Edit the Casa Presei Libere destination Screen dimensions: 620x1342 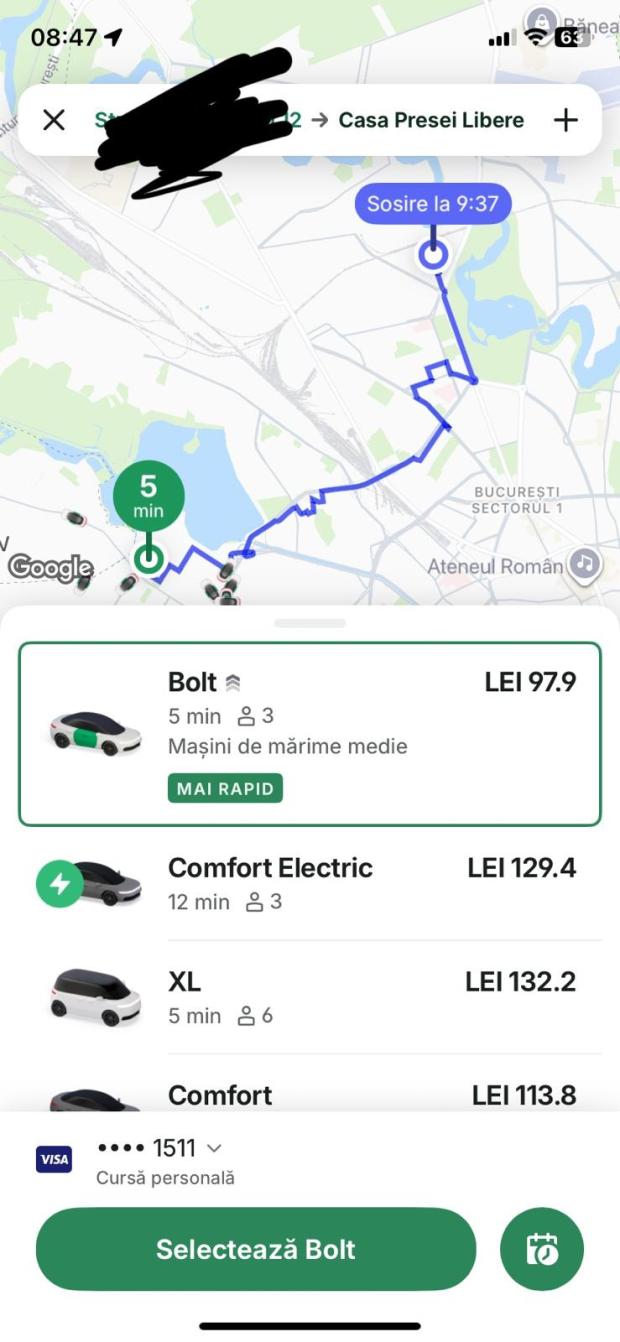431,121
